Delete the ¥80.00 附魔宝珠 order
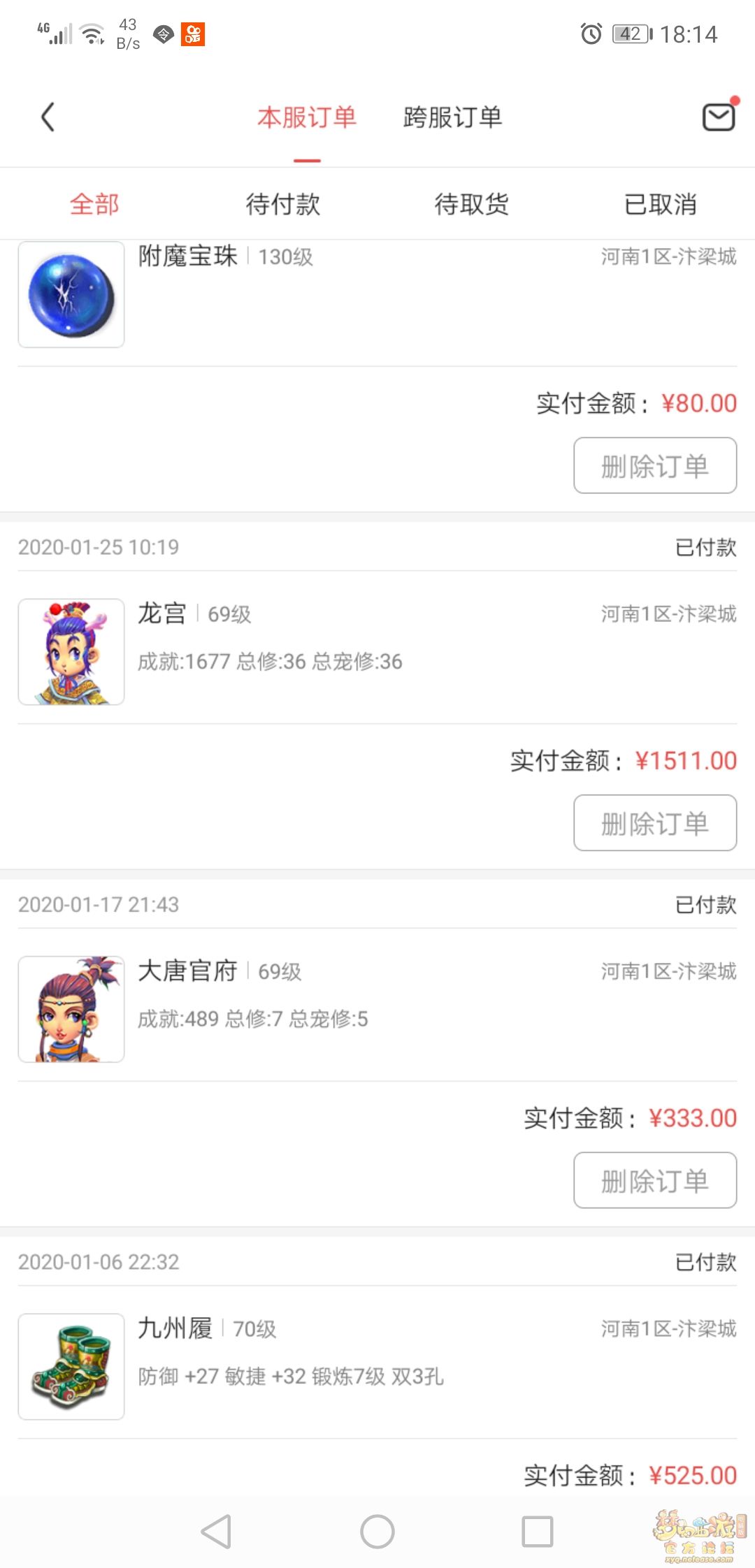Image resolution: width=755 pixels, height=1568 pixels. [x=655, y=465]
